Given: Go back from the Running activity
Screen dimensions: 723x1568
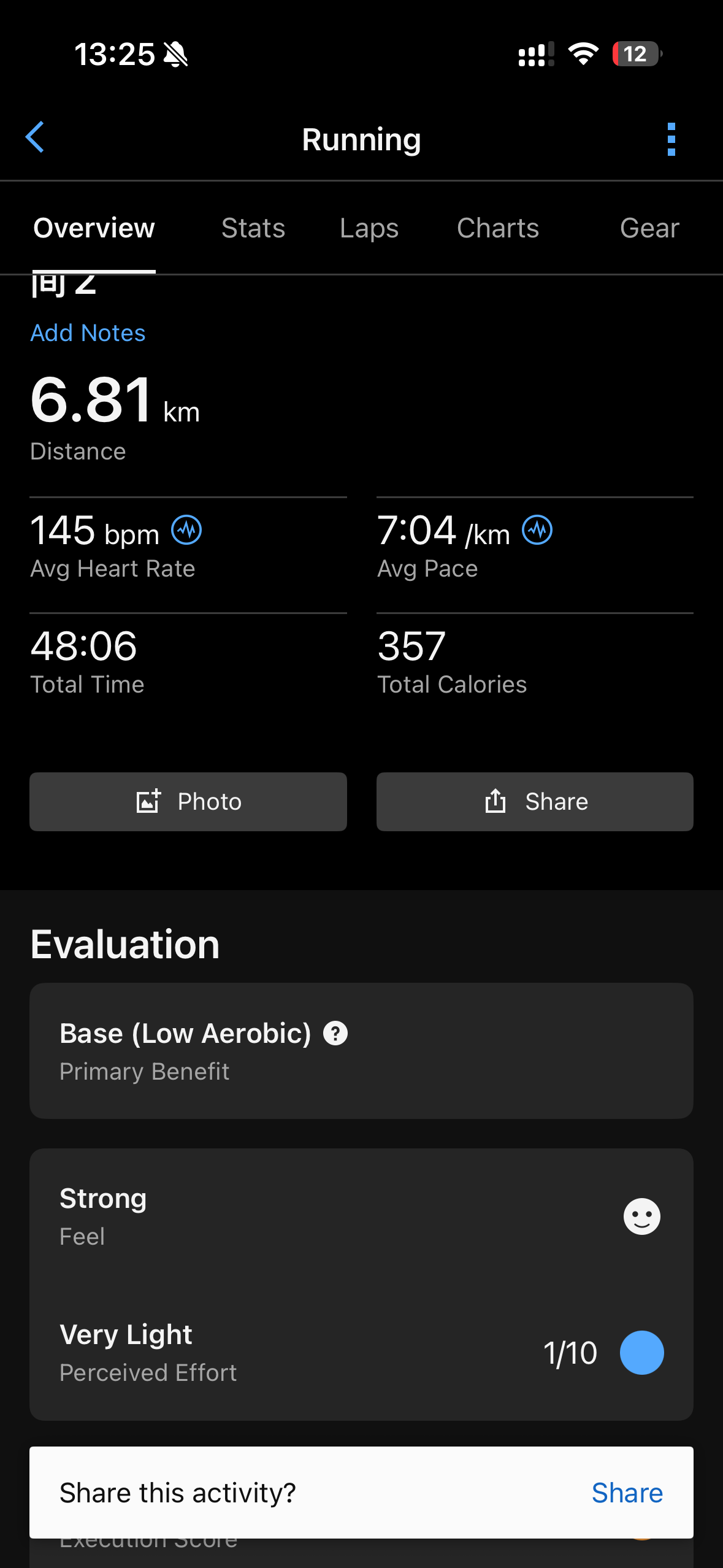Looking at the screenshot, I should (35, 137).
